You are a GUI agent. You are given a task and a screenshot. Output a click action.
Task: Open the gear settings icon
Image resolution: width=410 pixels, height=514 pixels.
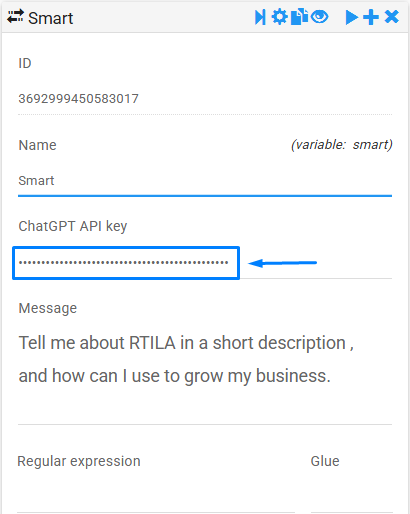279,17
